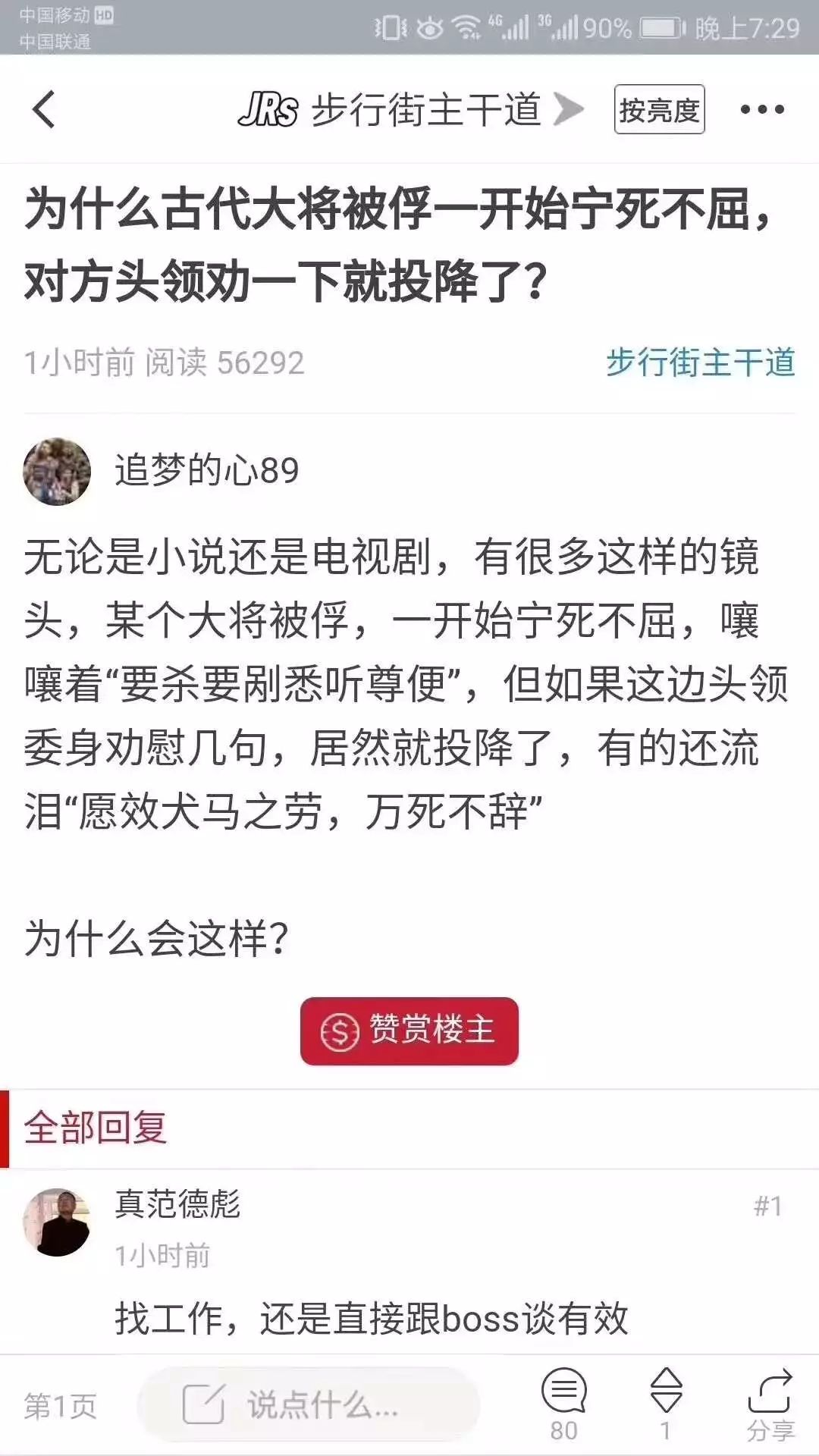Open the 步行街主干道 link under the title
This screenshot has height=1456, width=819.
(700, 362)
